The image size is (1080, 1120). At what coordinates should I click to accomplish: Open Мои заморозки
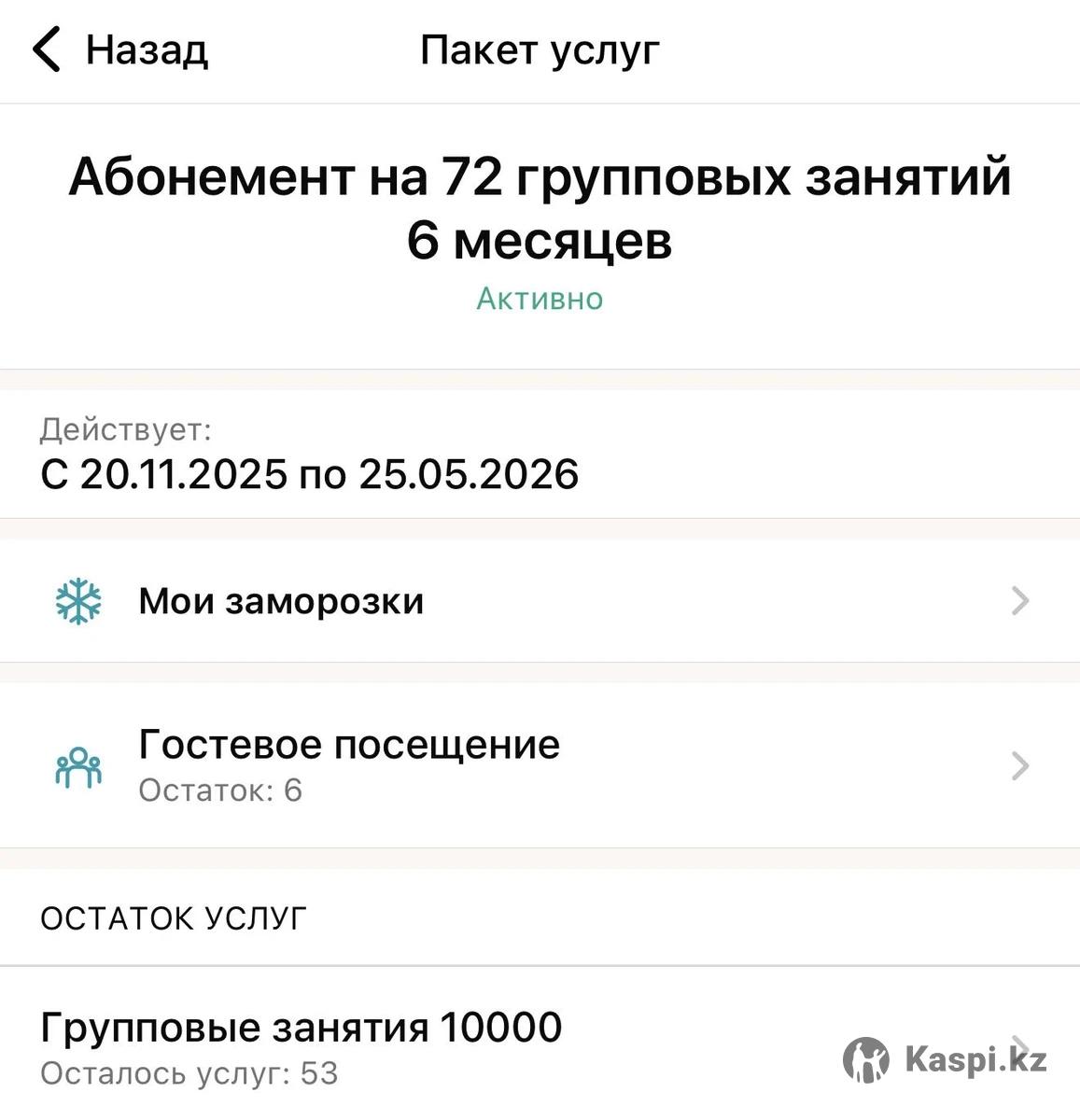[x=540, y=601]
